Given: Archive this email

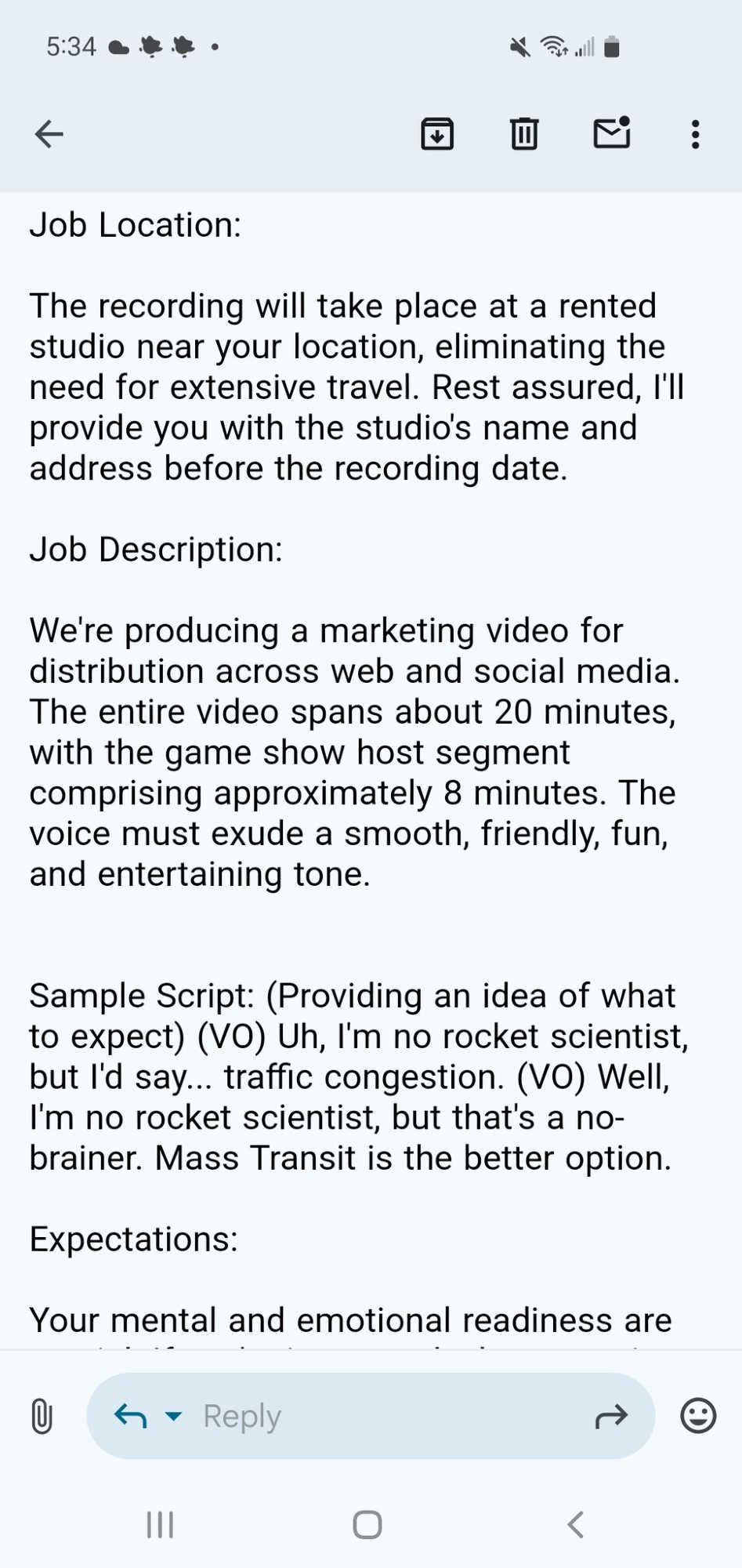Looking at the screenshot, I should point(437,134).
